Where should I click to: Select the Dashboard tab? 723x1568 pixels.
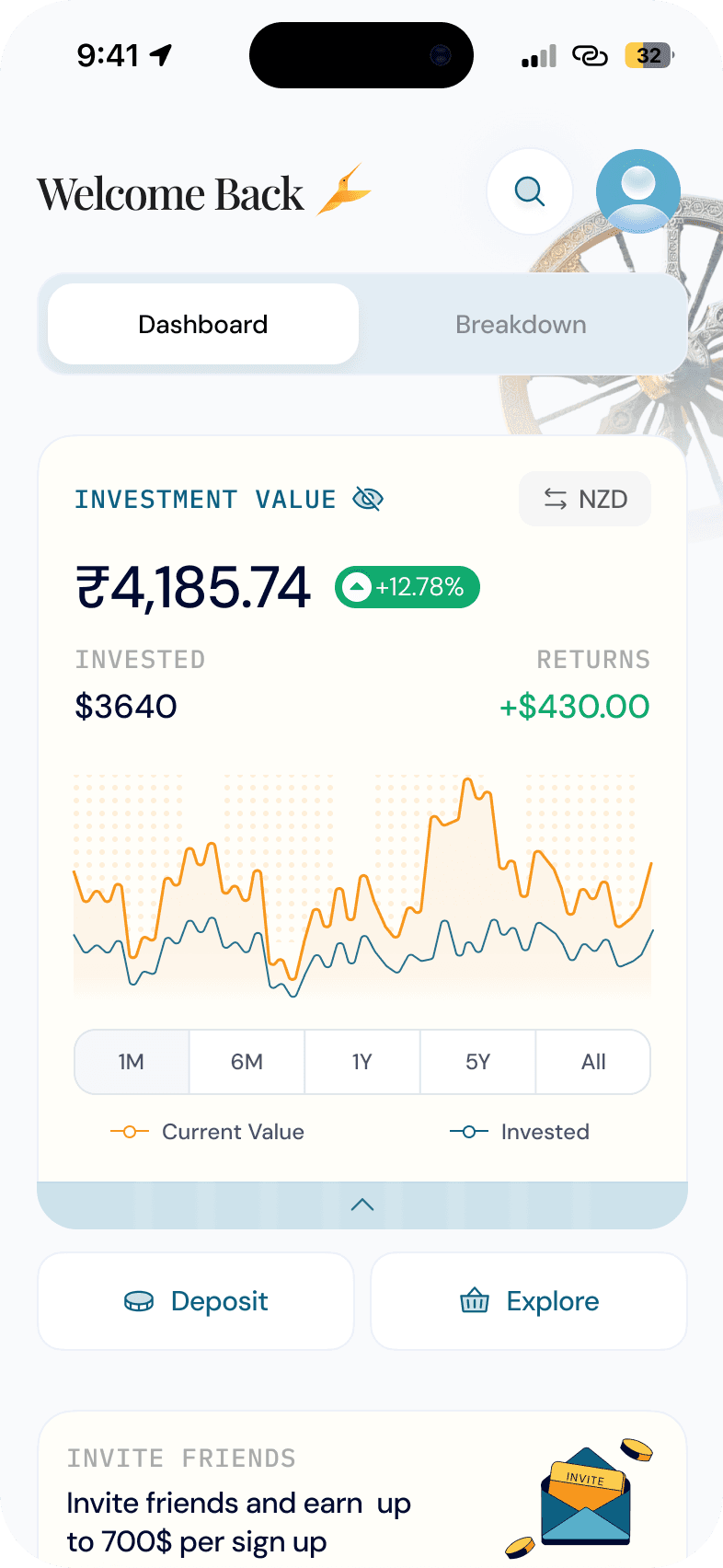[x=203, y=324]
